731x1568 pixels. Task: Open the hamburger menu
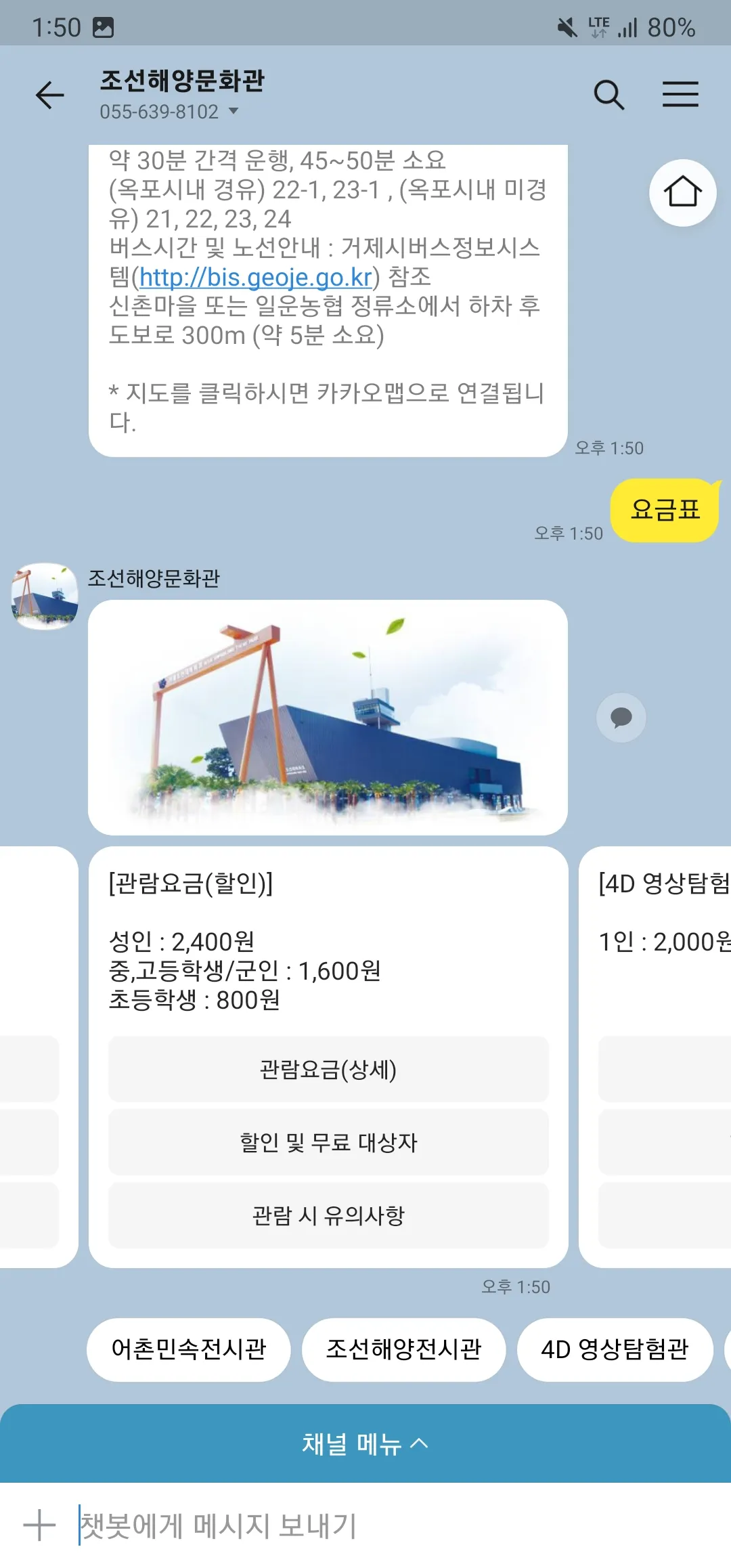680,95
